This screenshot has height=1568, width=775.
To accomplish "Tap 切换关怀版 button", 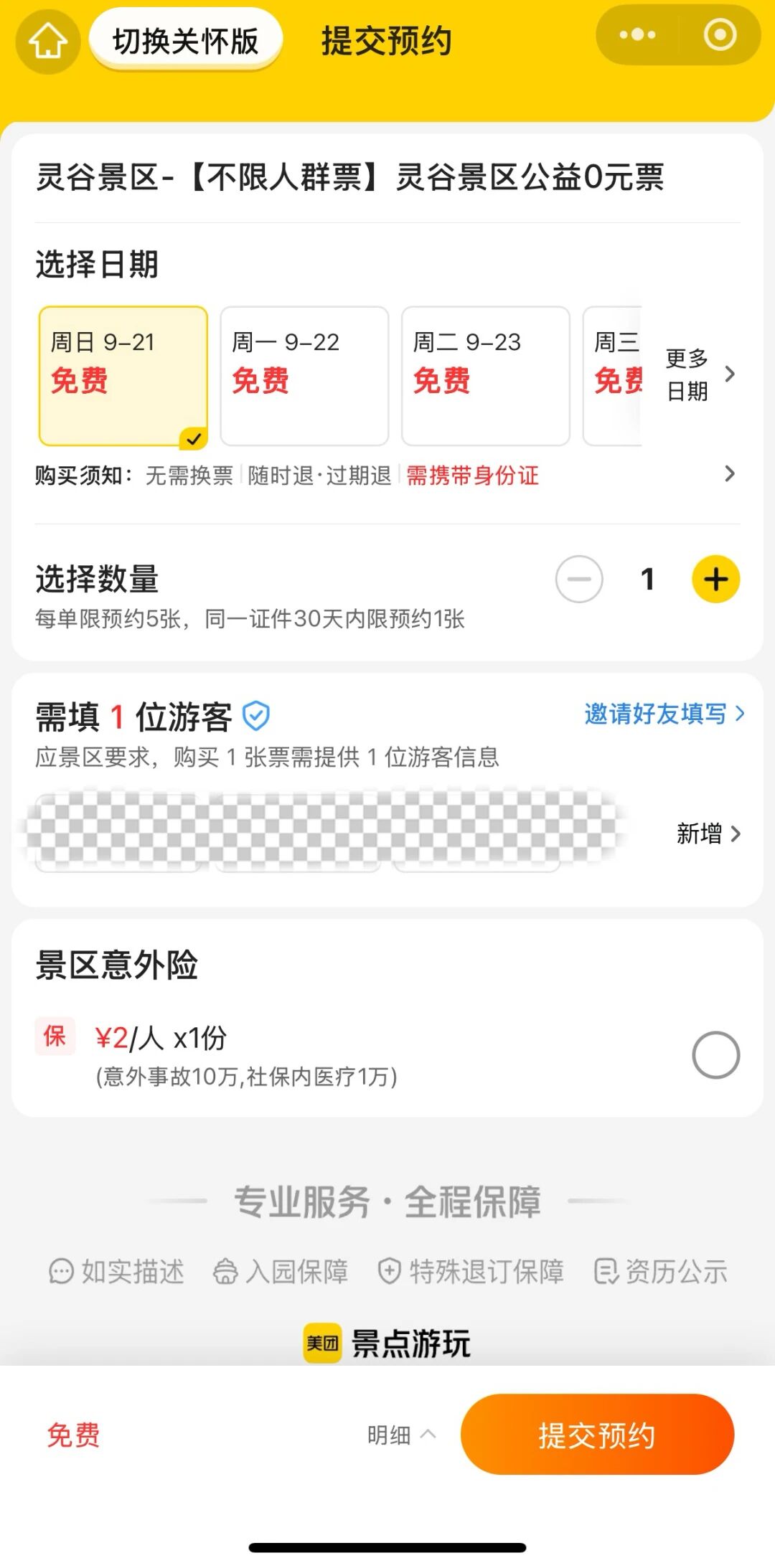I will tap(185, 41).
